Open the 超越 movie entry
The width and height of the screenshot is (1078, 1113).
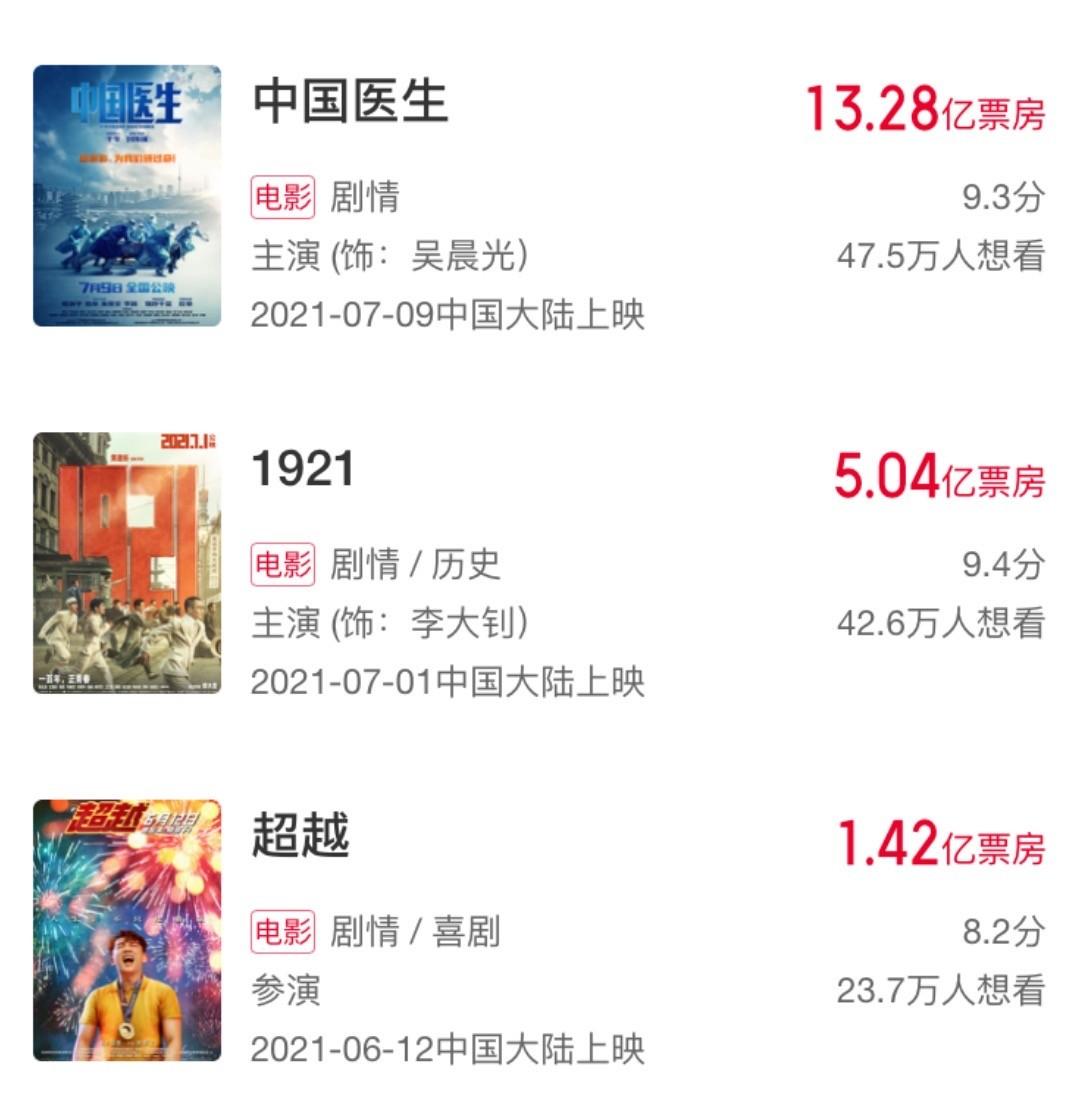(300, 836)
